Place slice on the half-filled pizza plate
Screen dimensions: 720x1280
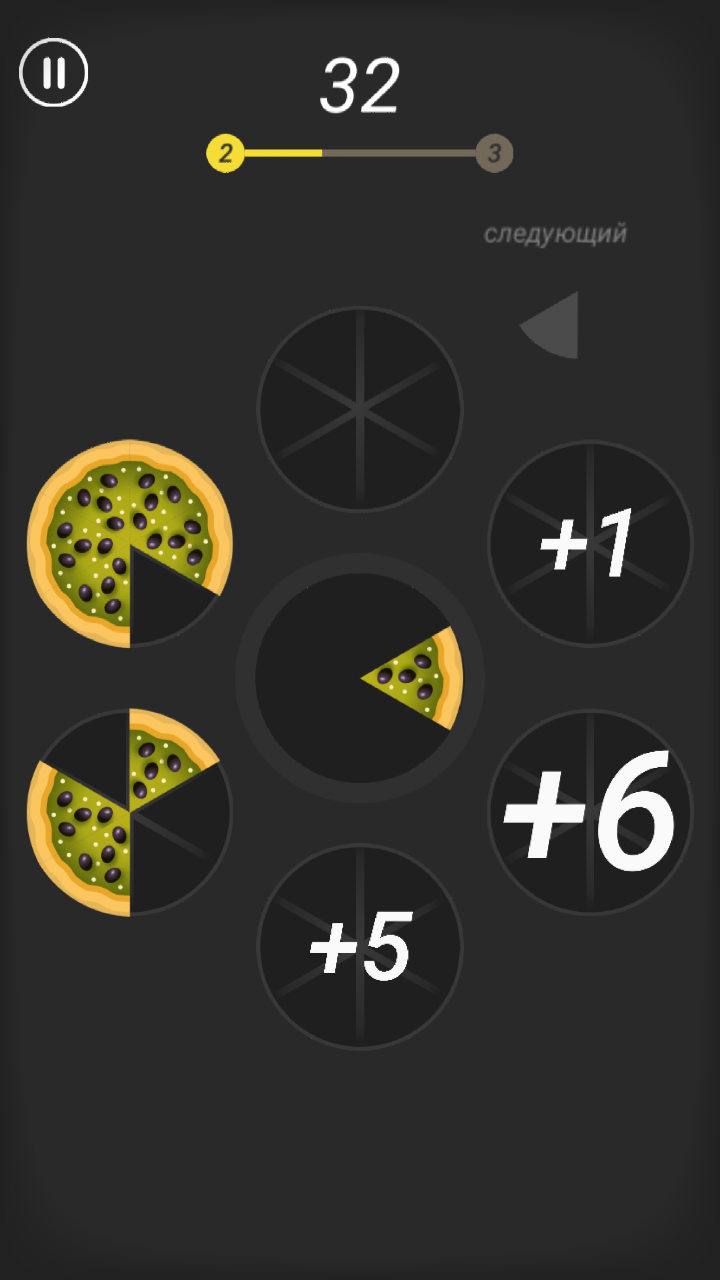[x=130, y=812]
